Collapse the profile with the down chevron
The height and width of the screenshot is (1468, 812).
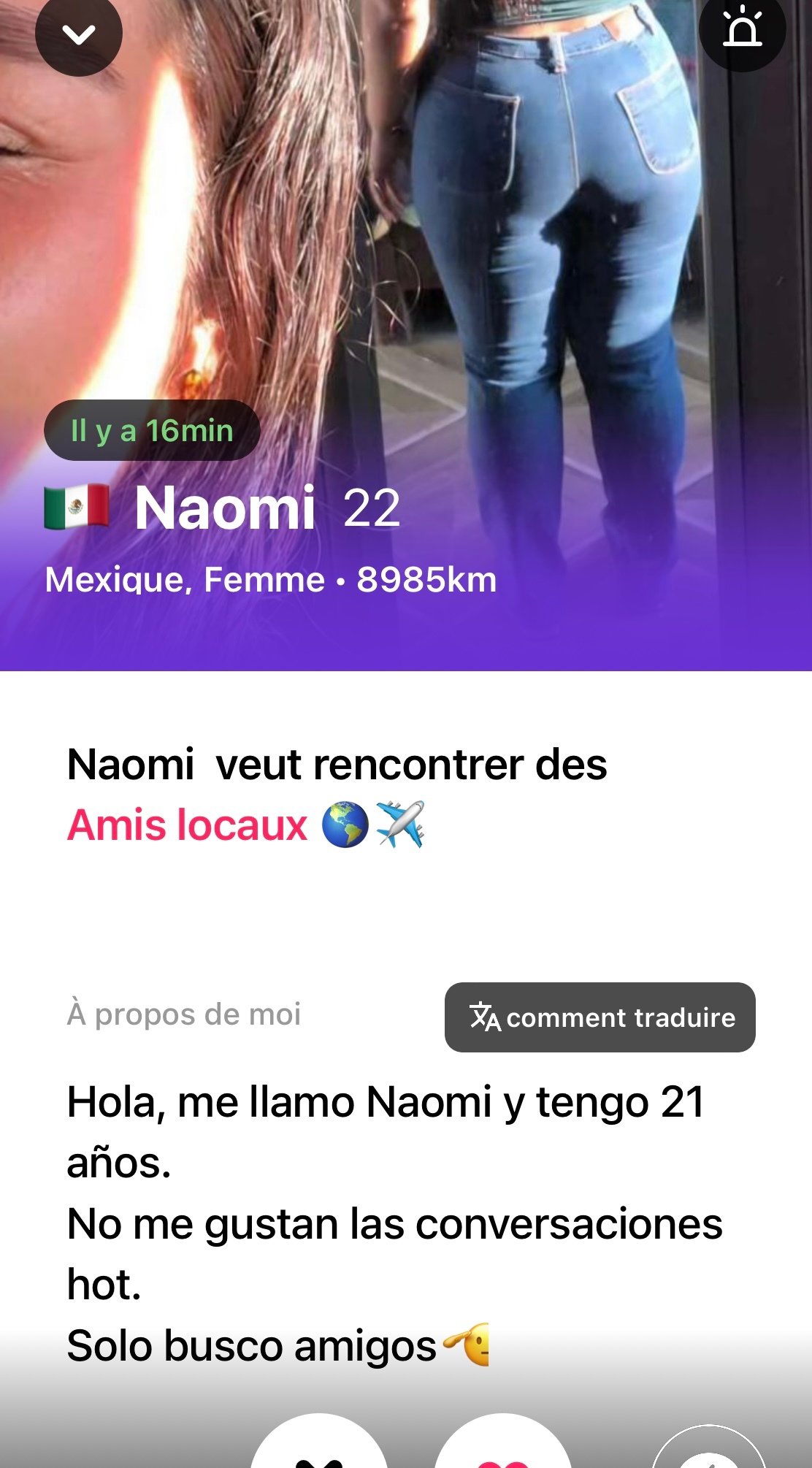tap(78, 34)
